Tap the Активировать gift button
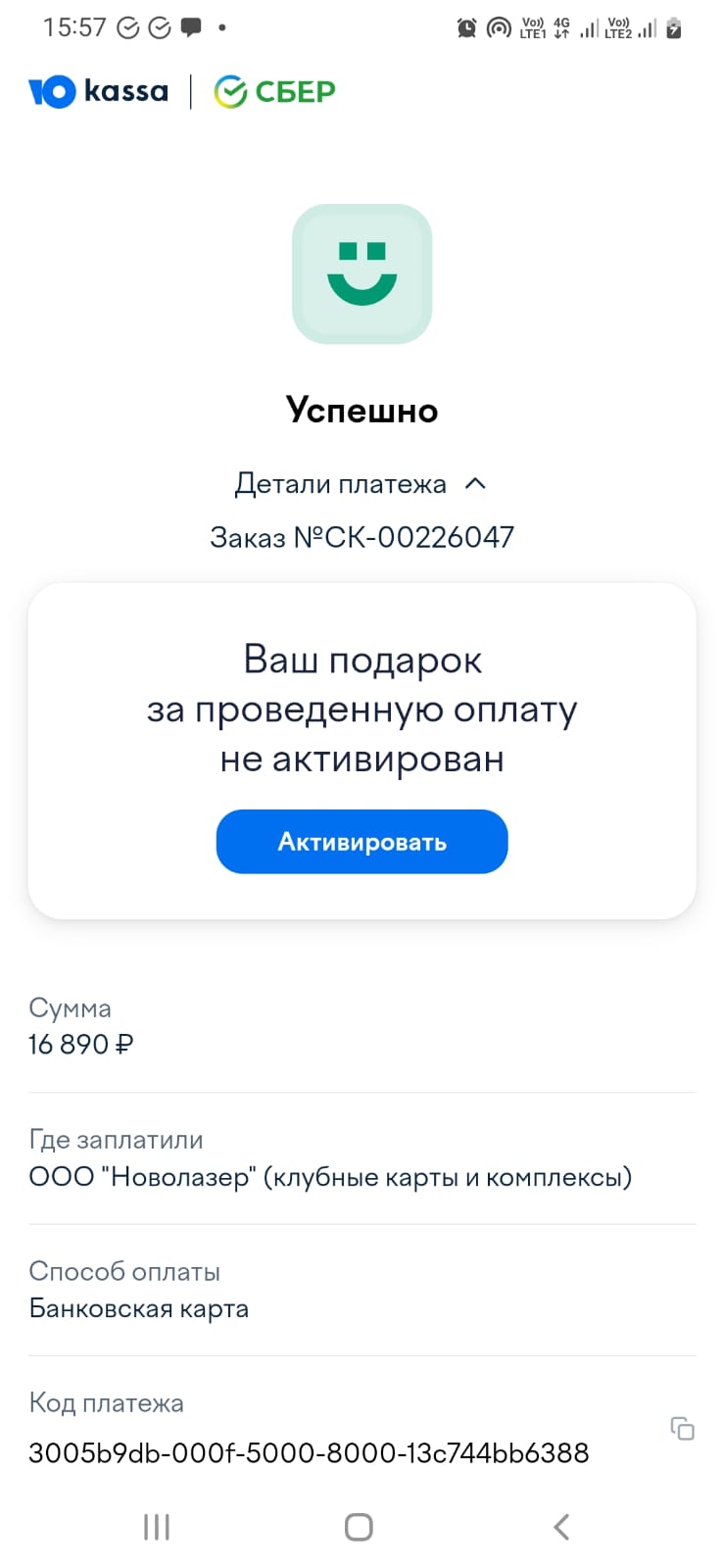The image size is (723, 1568). click(361, 842)
